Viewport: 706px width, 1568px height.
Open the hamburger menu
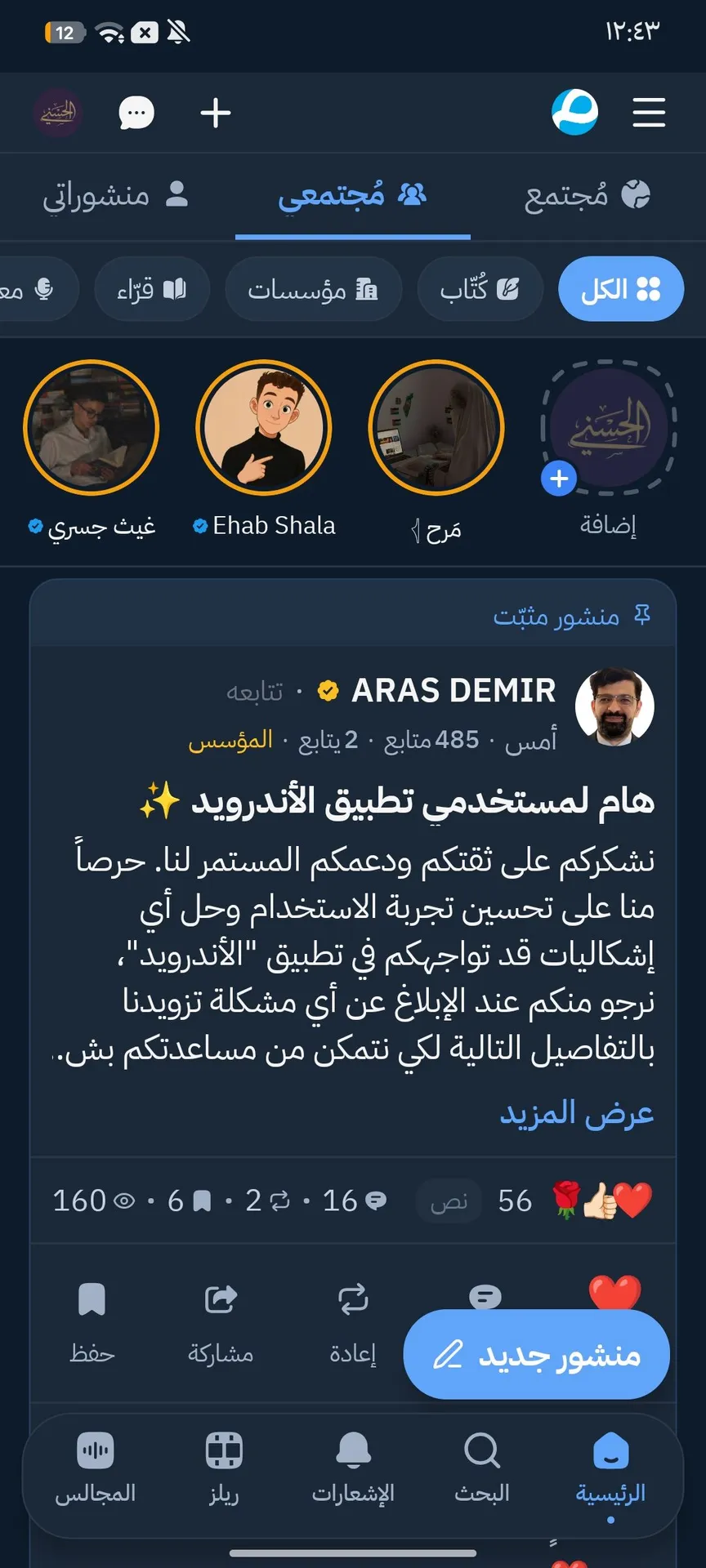648,113
